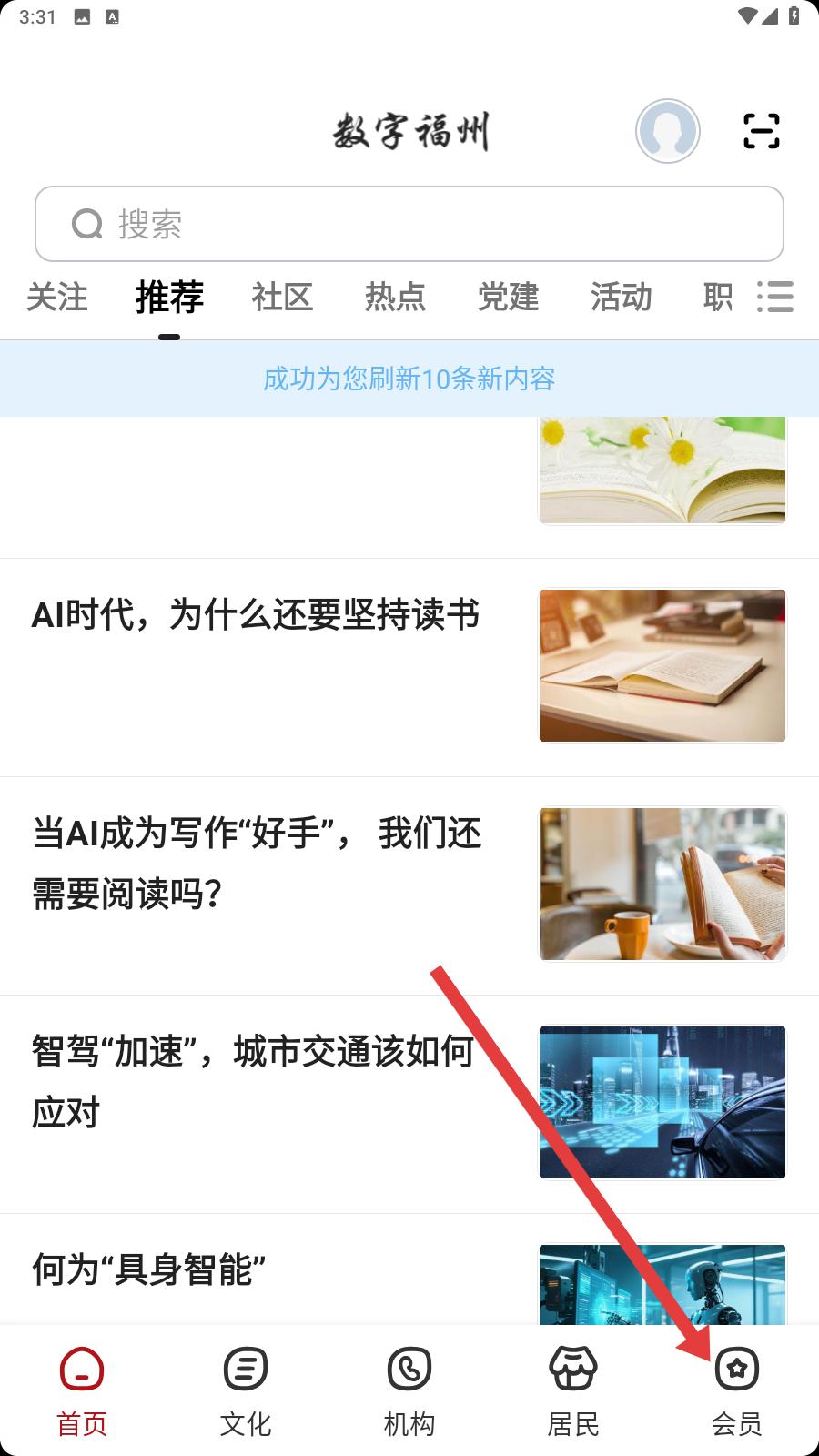Open article 智驾“加速”，城市交通该如何应对
The height and width of the screenshot is (1456, 819).
[253, 1081]
